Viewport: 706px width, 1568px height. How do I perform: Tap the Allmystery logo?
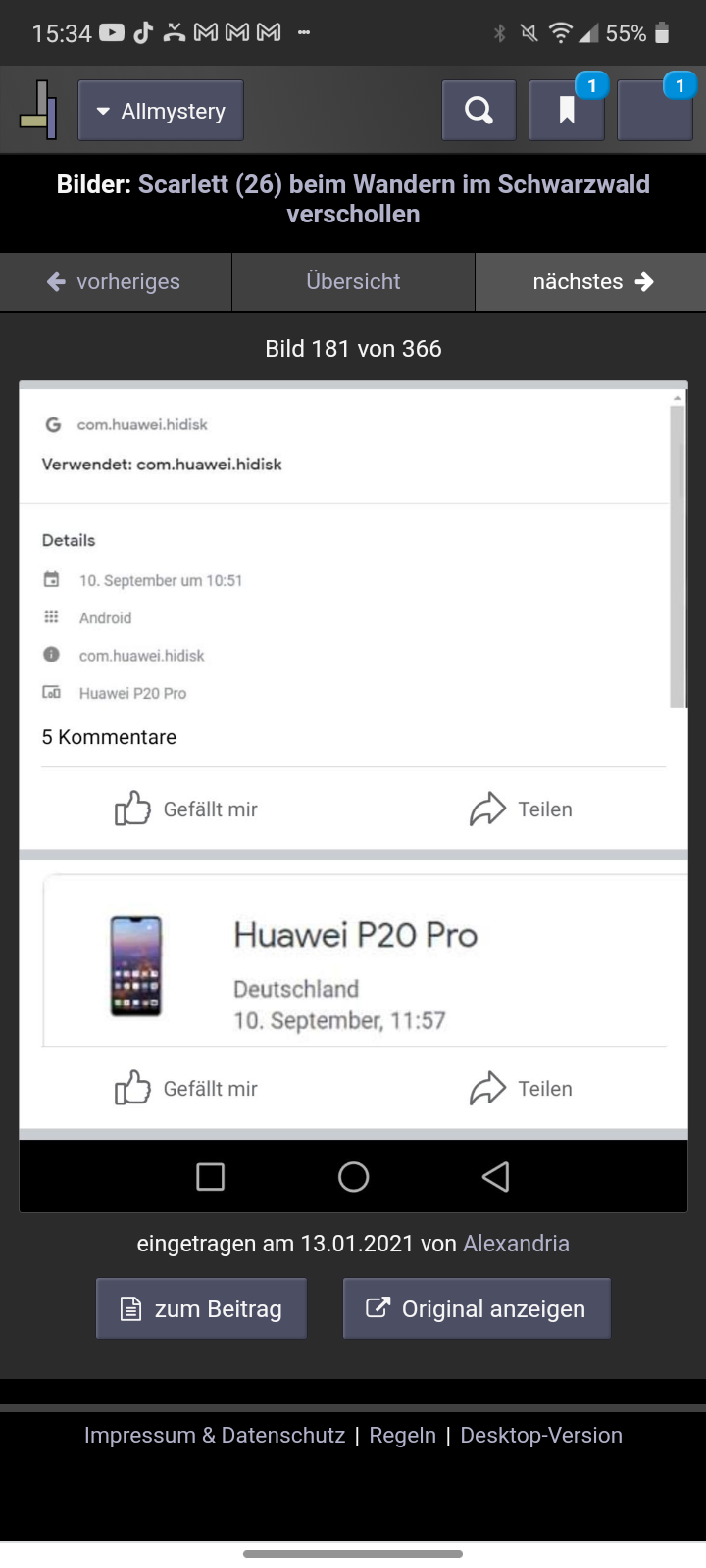[38, 110]
